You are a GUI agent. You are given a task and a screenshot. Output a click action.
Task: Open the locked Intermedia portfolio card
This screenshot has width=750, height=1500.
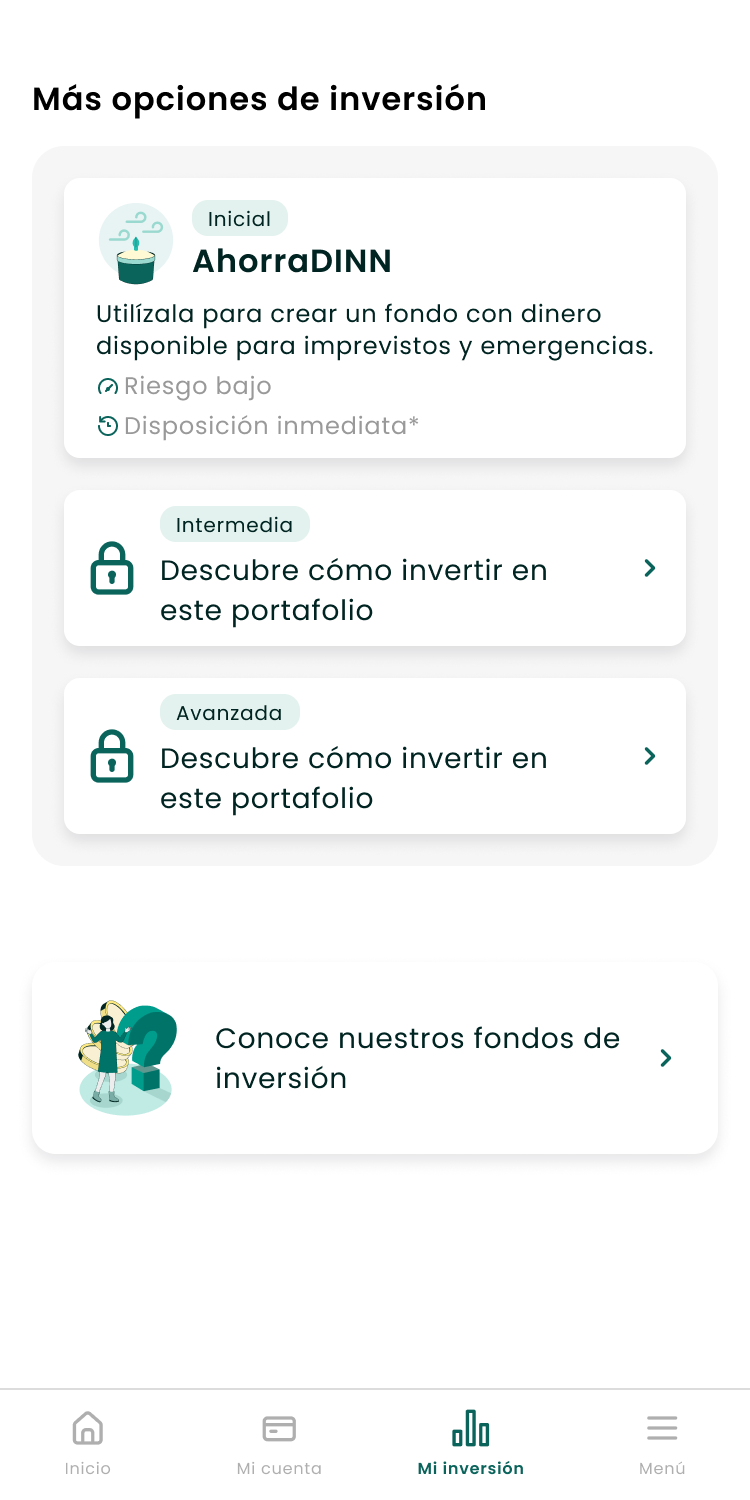tap(374, 568)
